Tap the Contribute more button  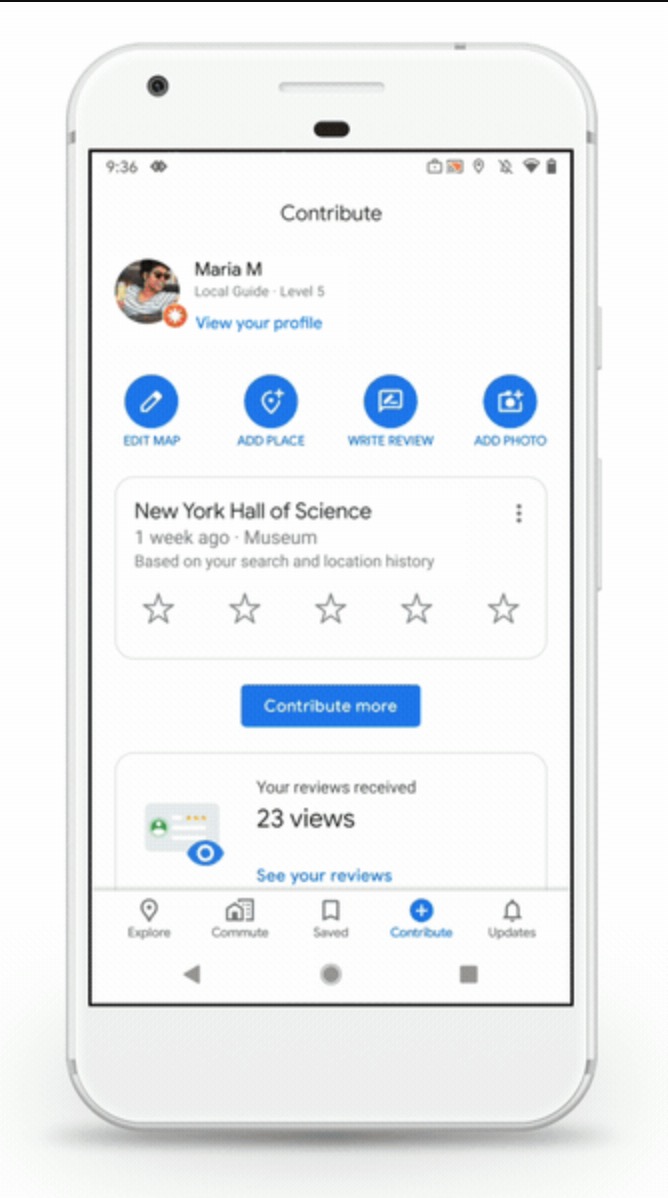coord(330,706)
